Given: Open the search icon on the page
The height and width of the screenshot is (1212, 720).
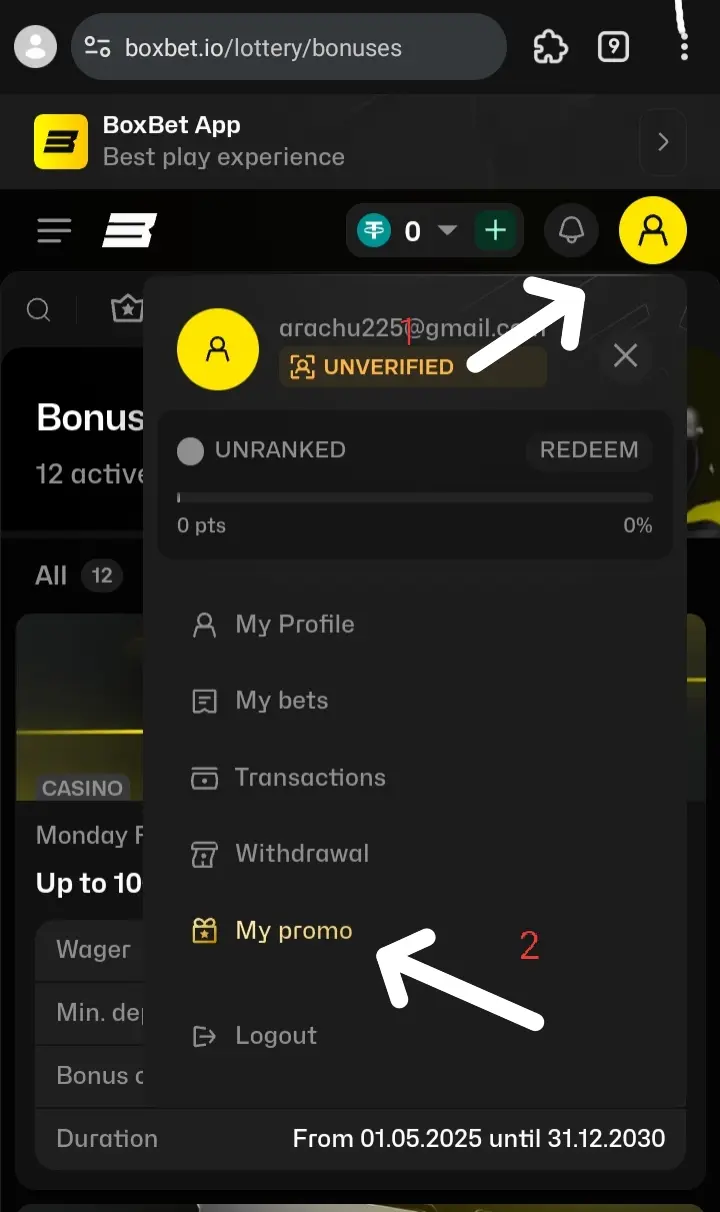Looking at the screenshot, I should [38, 310].
